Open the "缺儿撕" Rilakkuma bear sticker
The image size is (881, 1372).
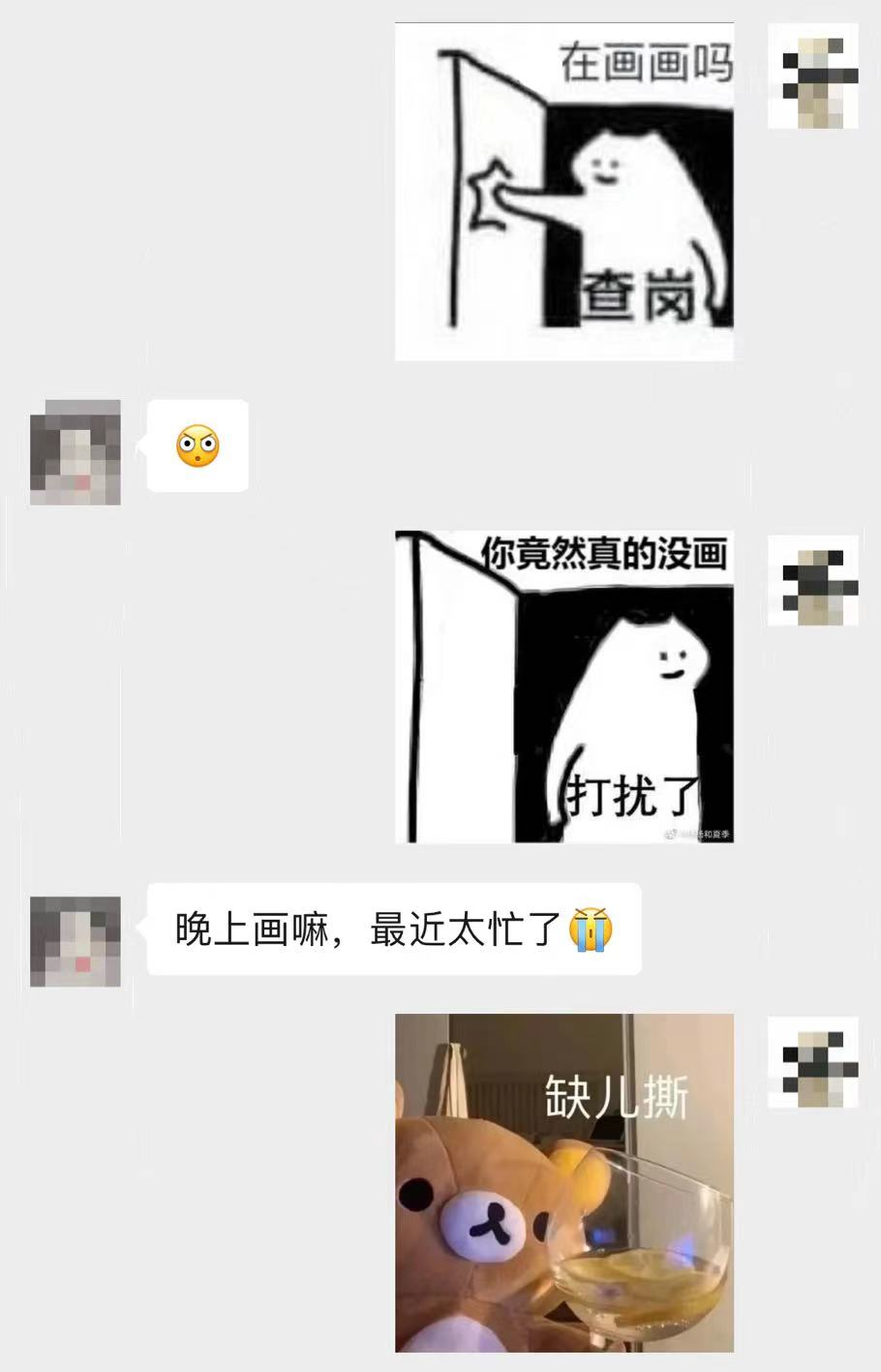point(564,1182)
